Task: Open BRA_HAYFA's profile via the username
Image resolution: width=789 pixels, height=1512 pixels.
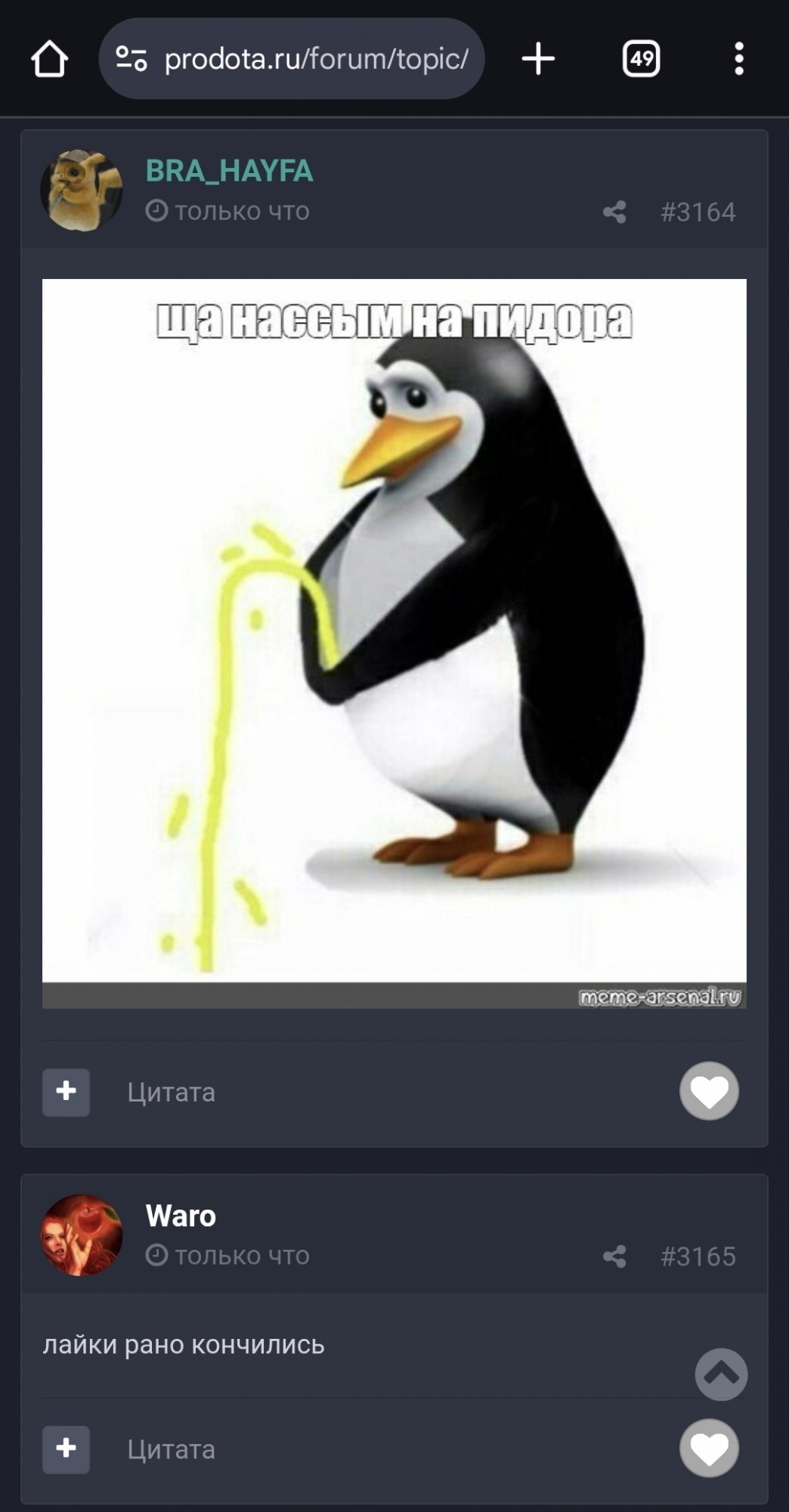Action: point(229,171)
